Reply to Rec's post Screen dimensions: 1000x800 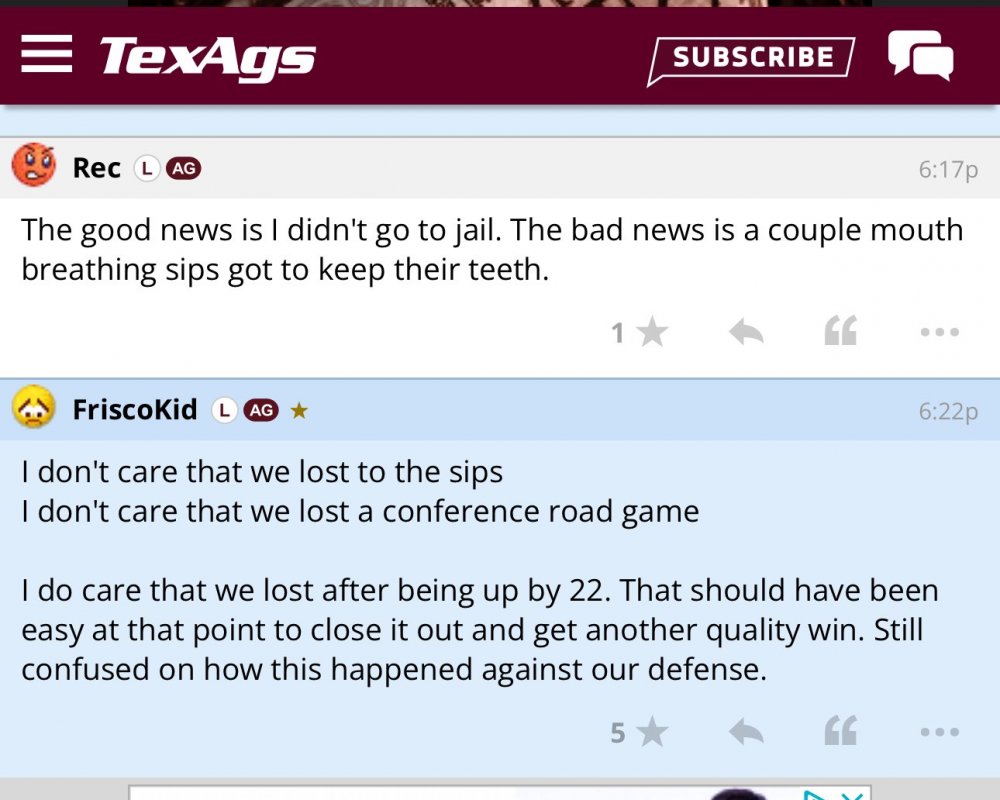746,332
